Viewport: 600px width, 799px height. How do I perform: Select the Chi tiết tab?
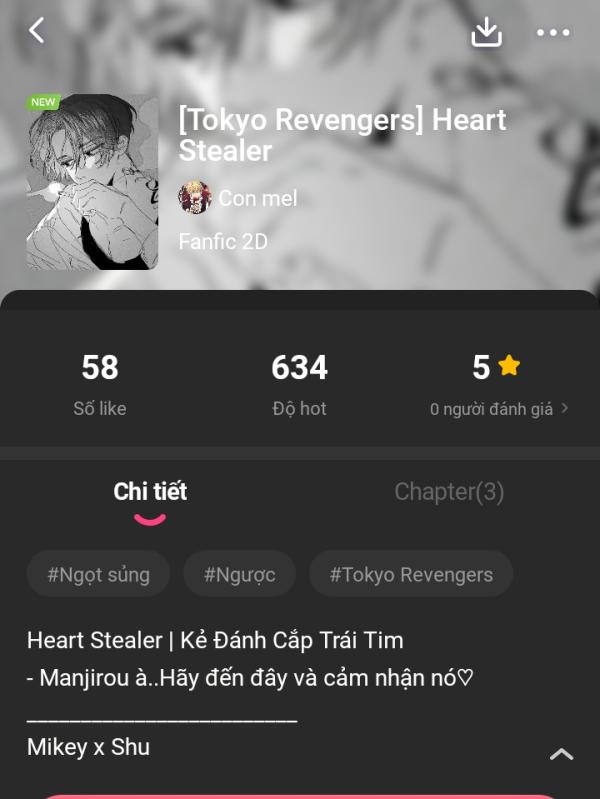pos(150,492)
